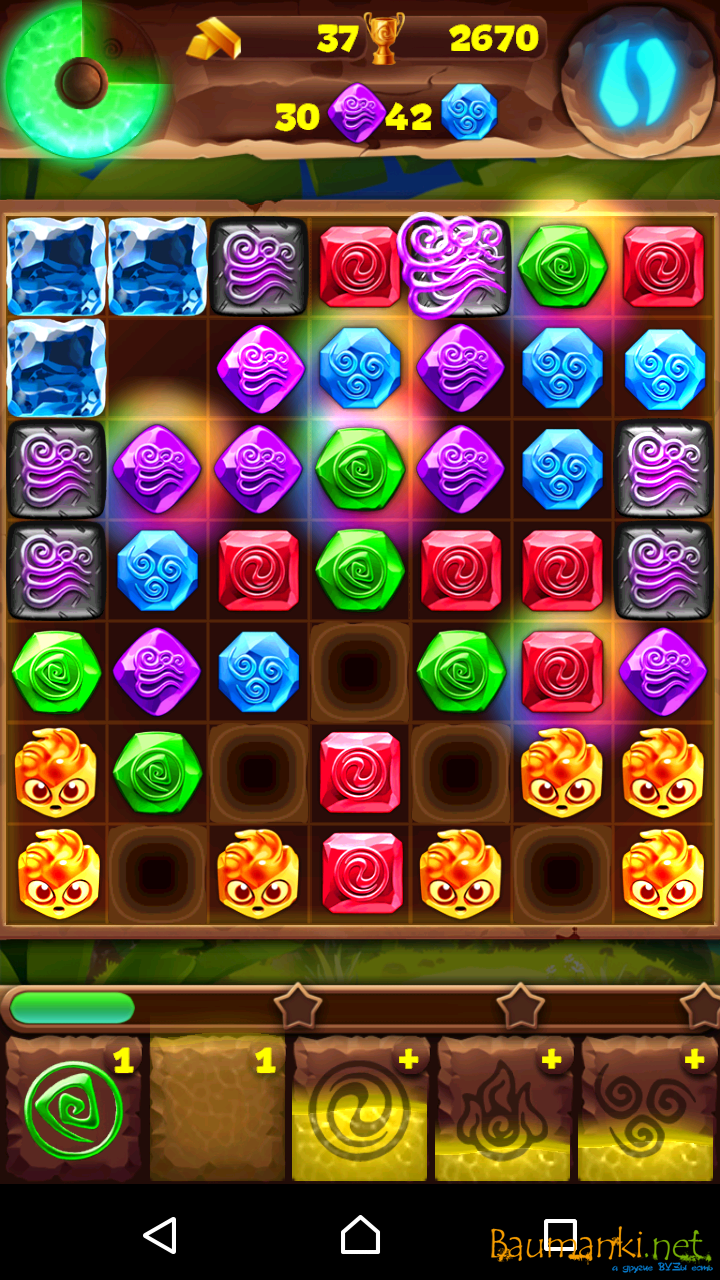The height and width of the screenshot is (1280, 720).
Task: Go to the home screen
Action: coord(360,1236)
